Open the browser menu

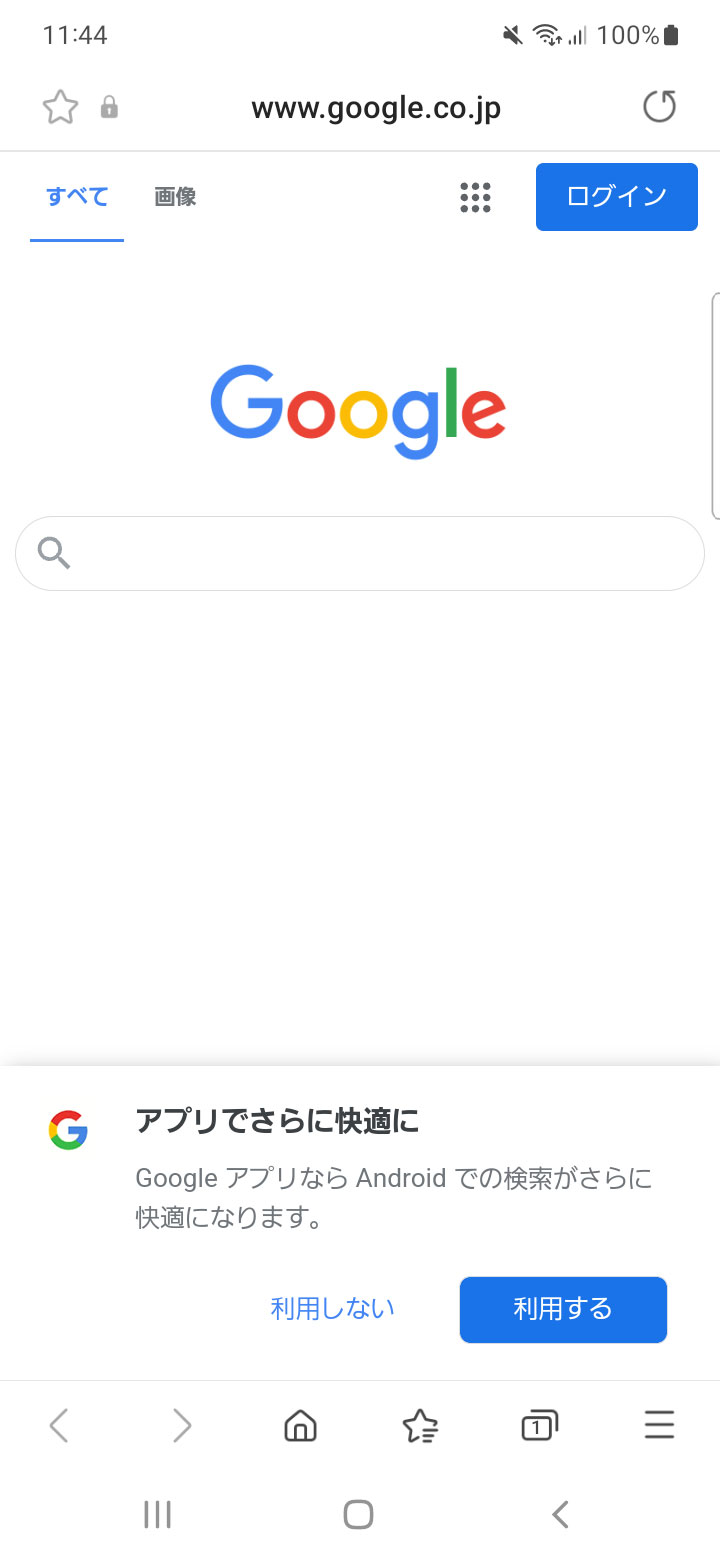(659, 1425)
